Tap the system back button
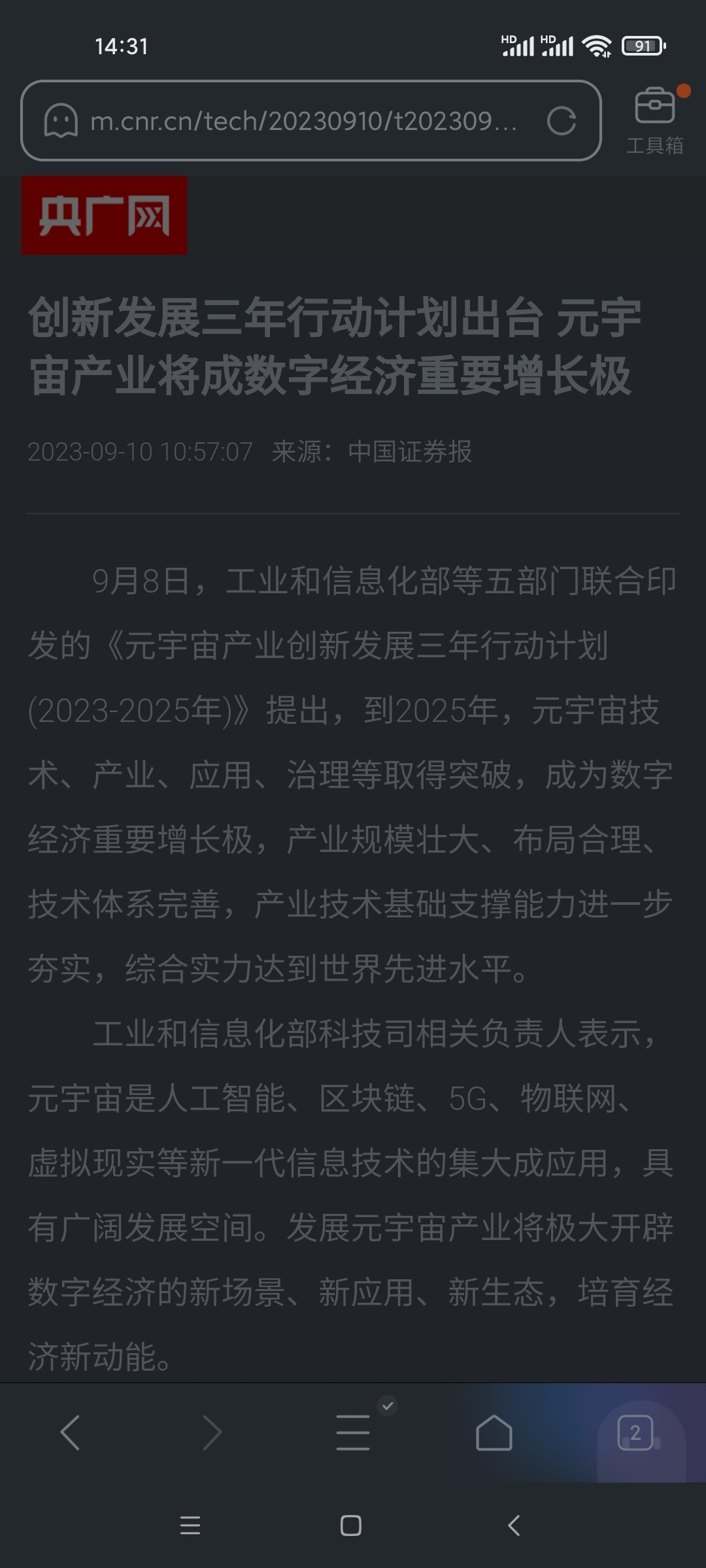 [x=514, y=1526]
